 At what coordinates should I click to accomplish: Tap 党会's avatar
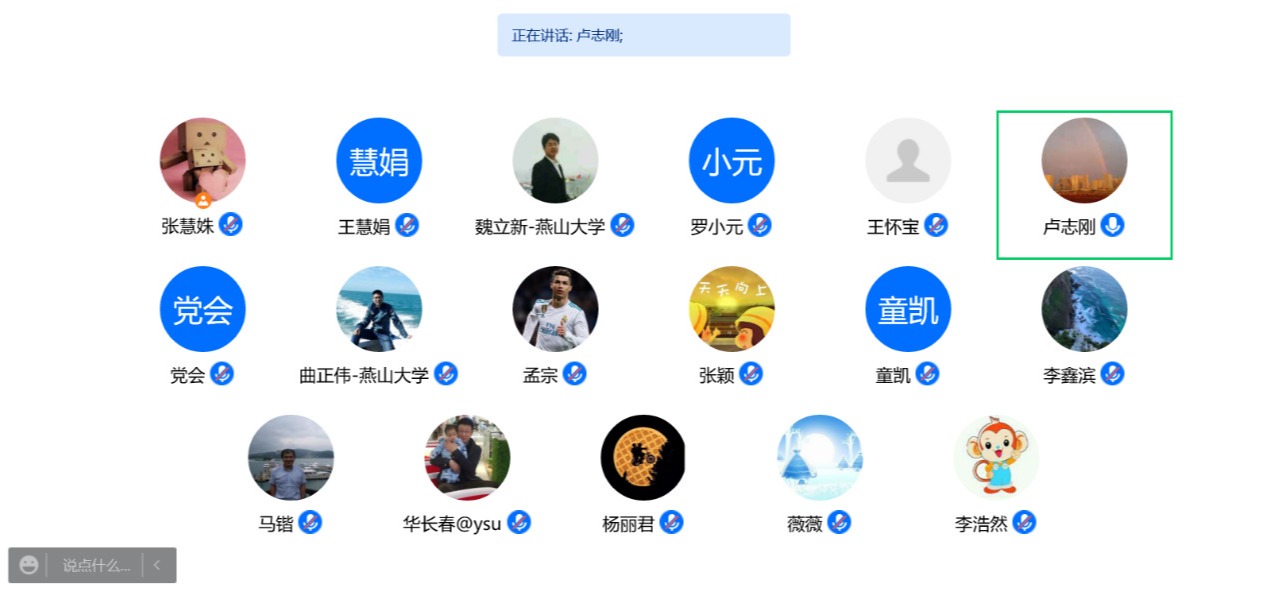click(203, 309)
